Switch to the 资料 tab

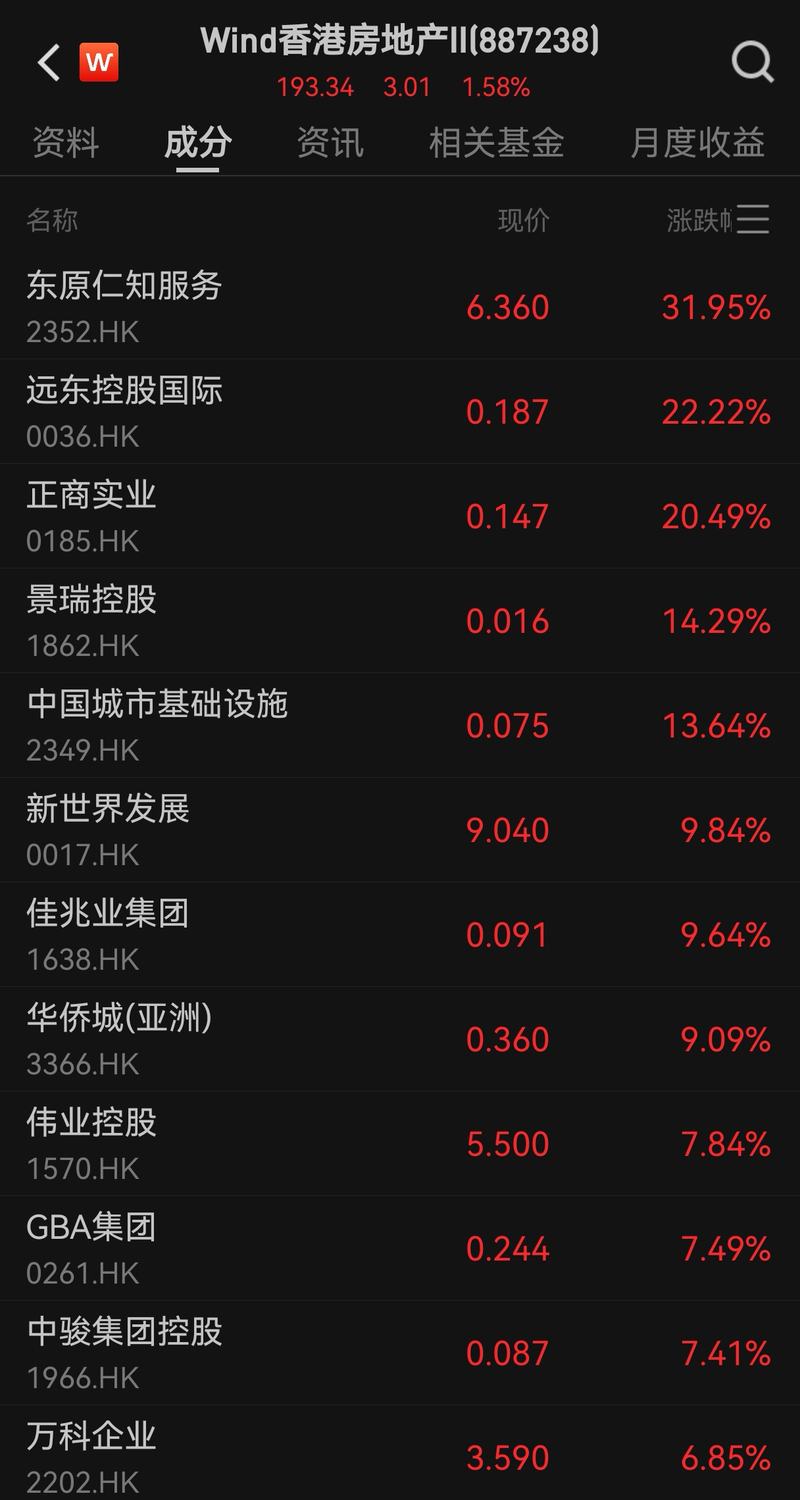pos(66,142)
